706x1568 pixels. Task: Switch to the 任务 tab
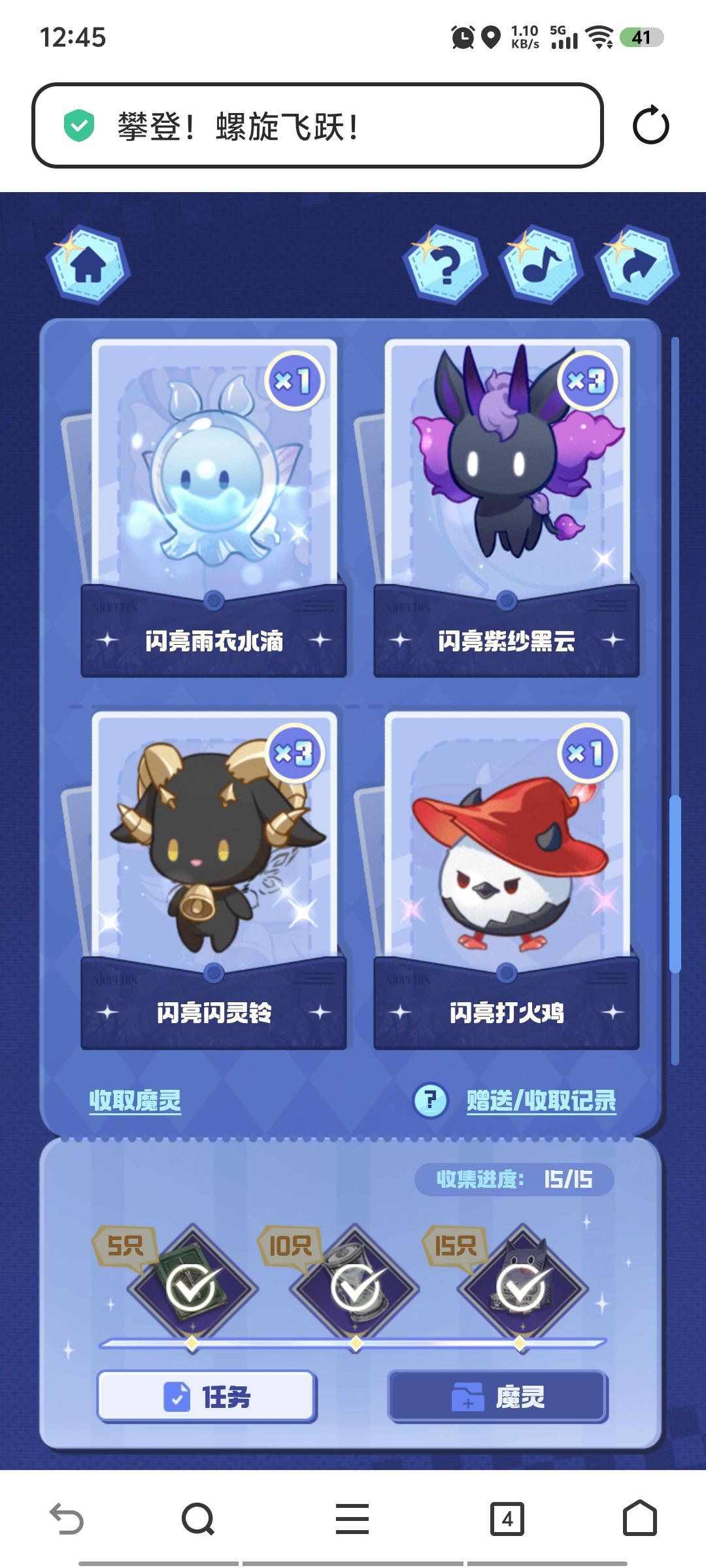tap(207, 1396)
